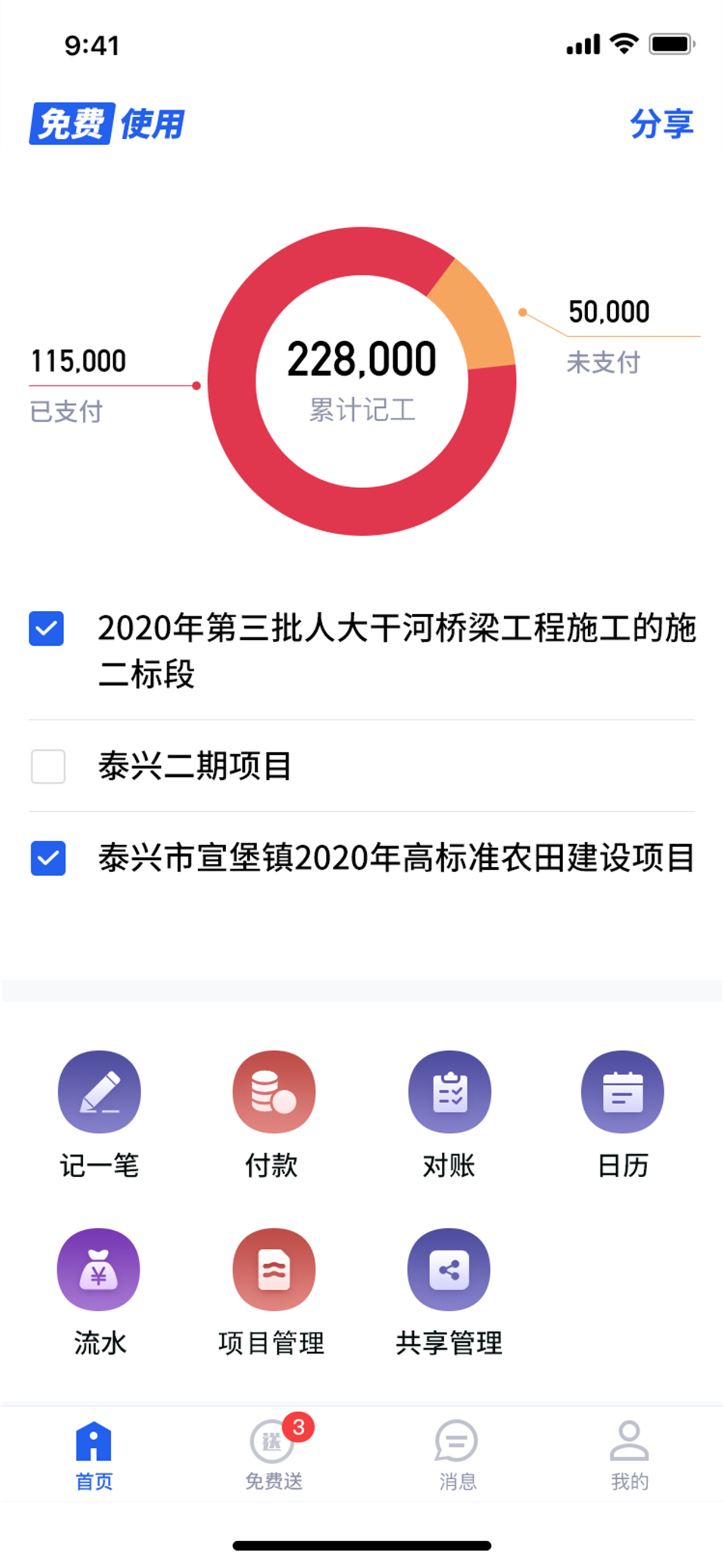
Task: Switch to the 首页 home tab
Action: (94, 1454)
